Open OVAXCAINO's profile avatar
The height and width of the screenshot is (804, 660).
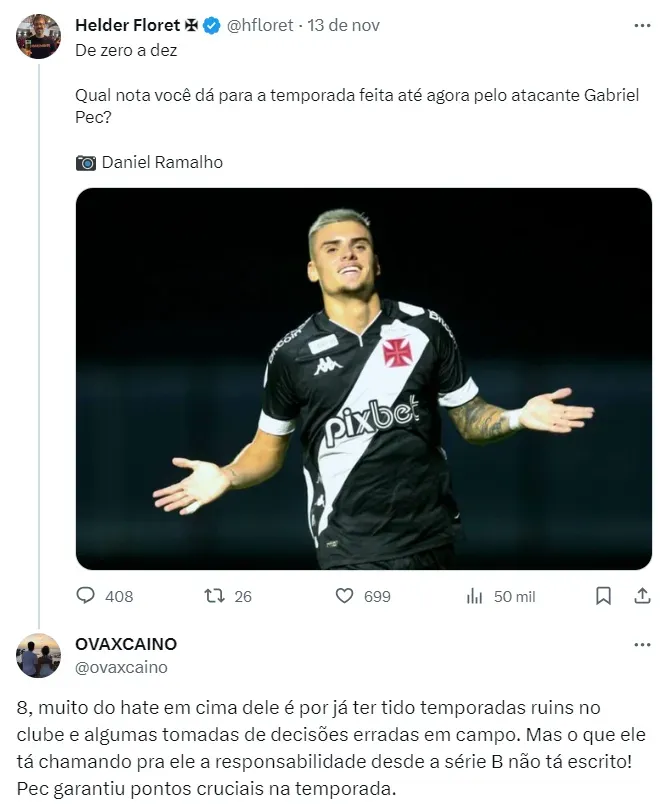click(x=39, y=656)
